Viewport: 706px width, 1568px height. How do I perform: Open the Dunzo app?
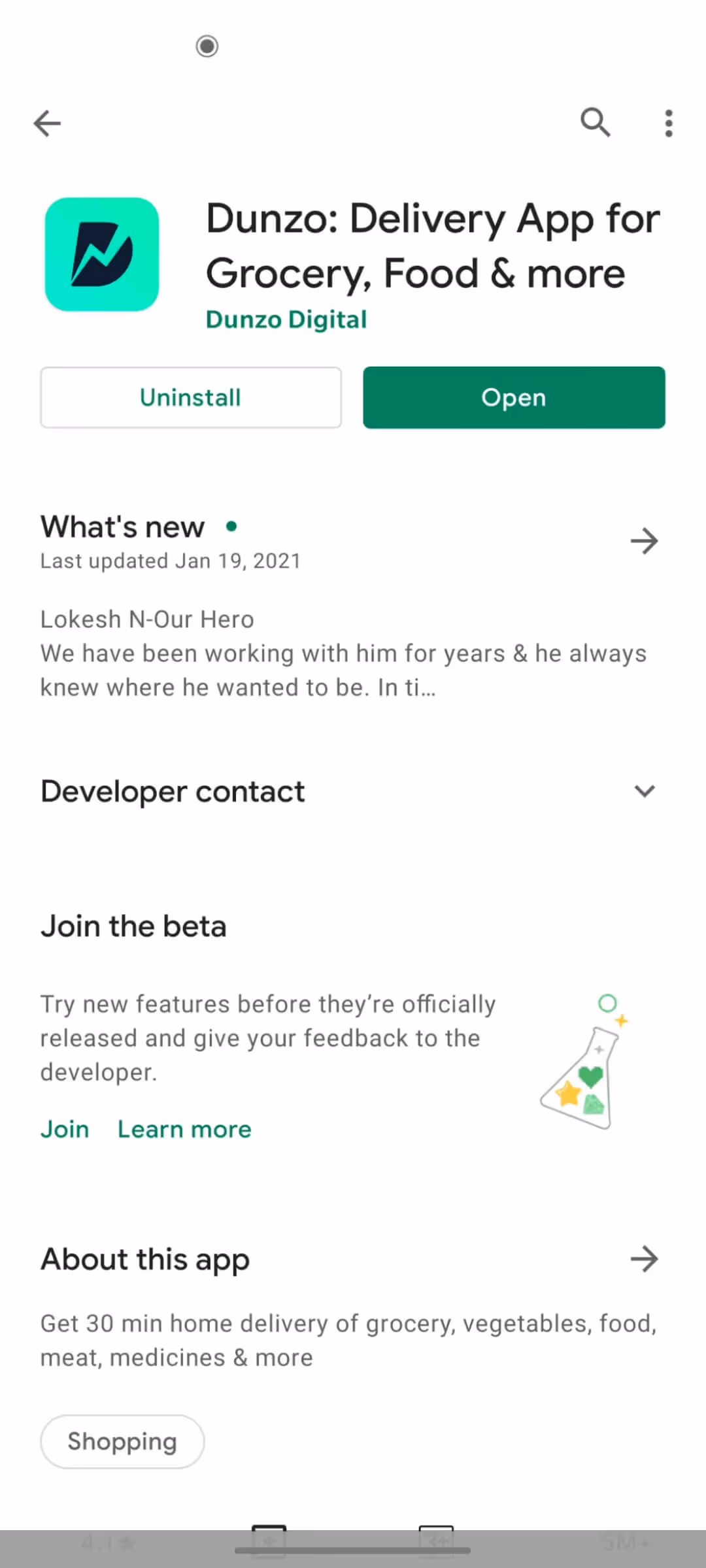(x=514, y=397)
